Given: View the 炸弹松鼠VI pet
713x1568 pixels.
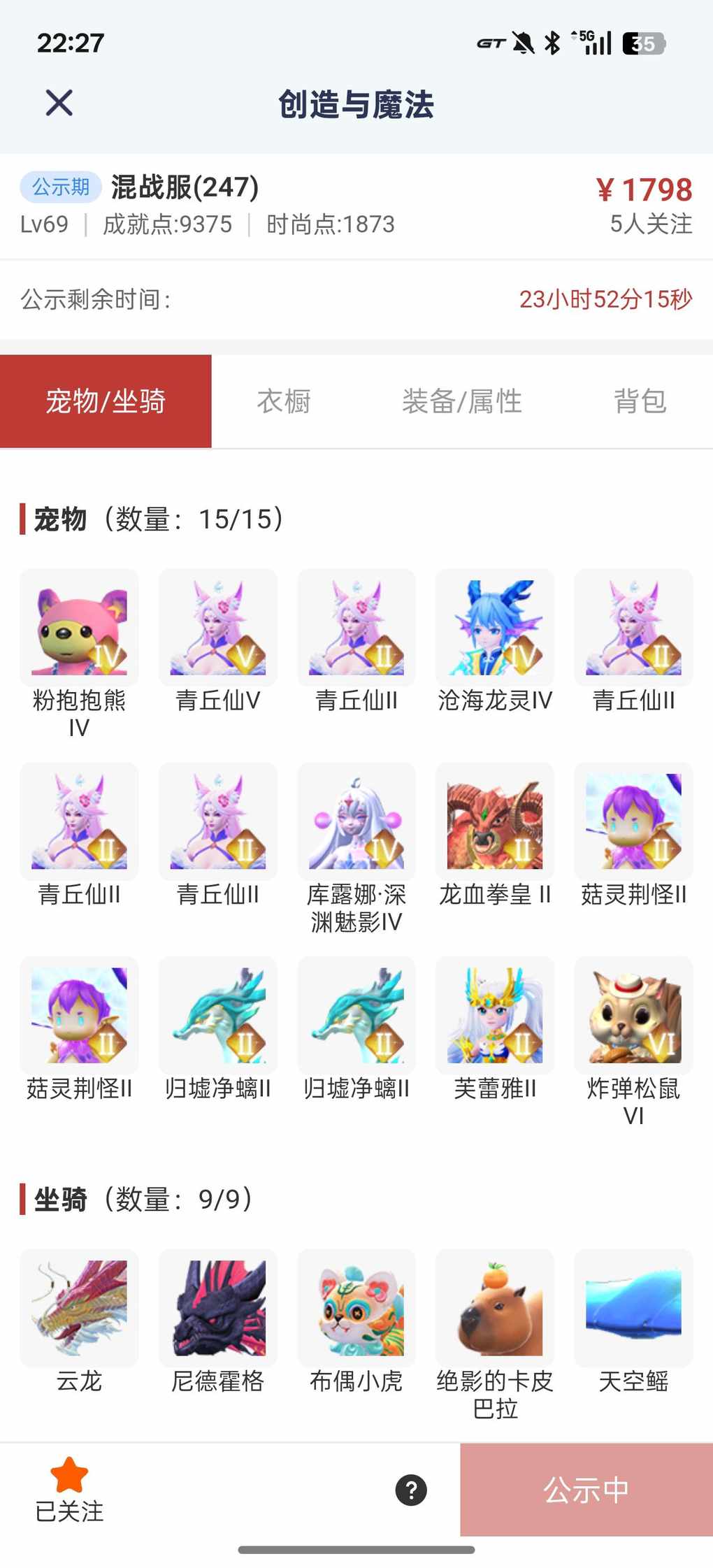Looking at the screenshot, I should [x=633, y=1015].
